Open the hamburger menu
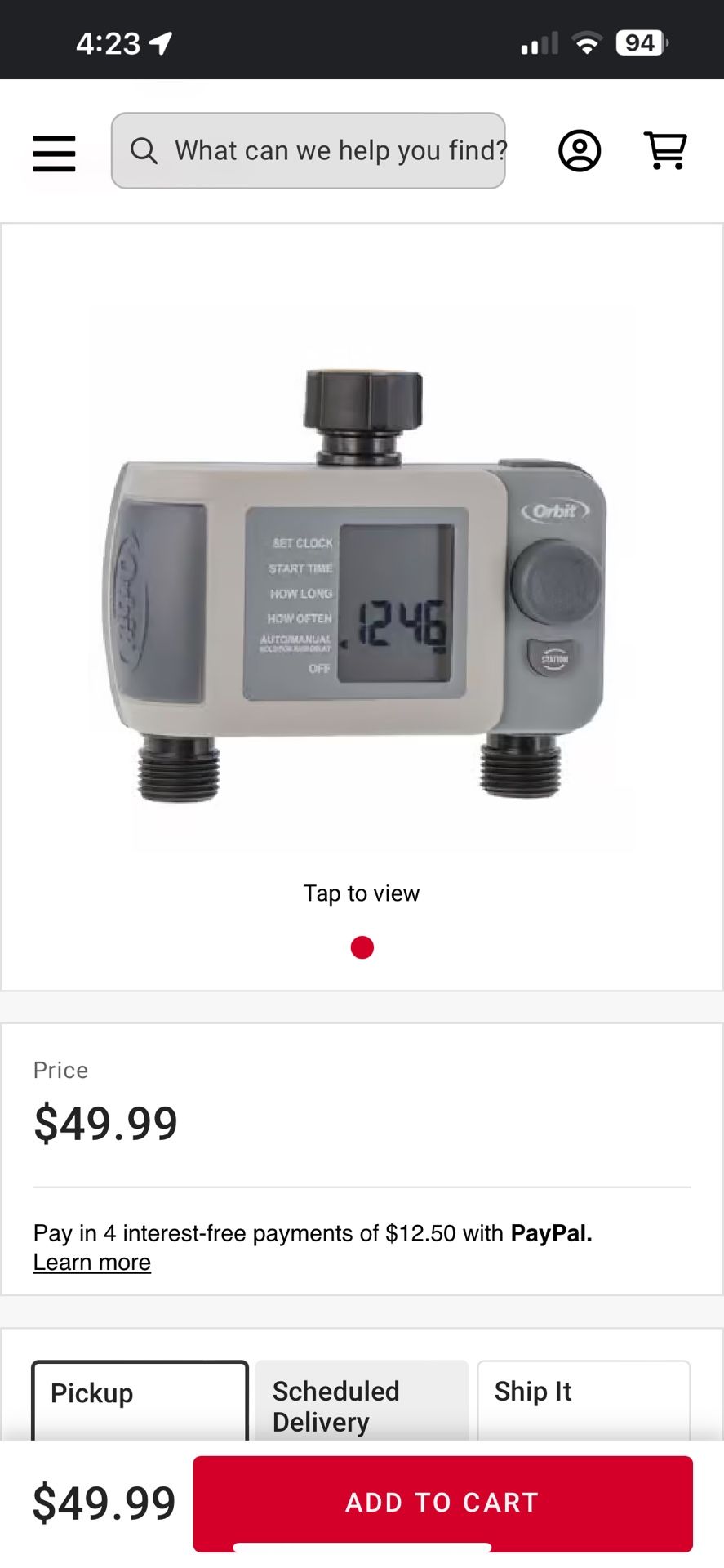Viewport: 724px width, 1568px height. click(x=54, y=153)
